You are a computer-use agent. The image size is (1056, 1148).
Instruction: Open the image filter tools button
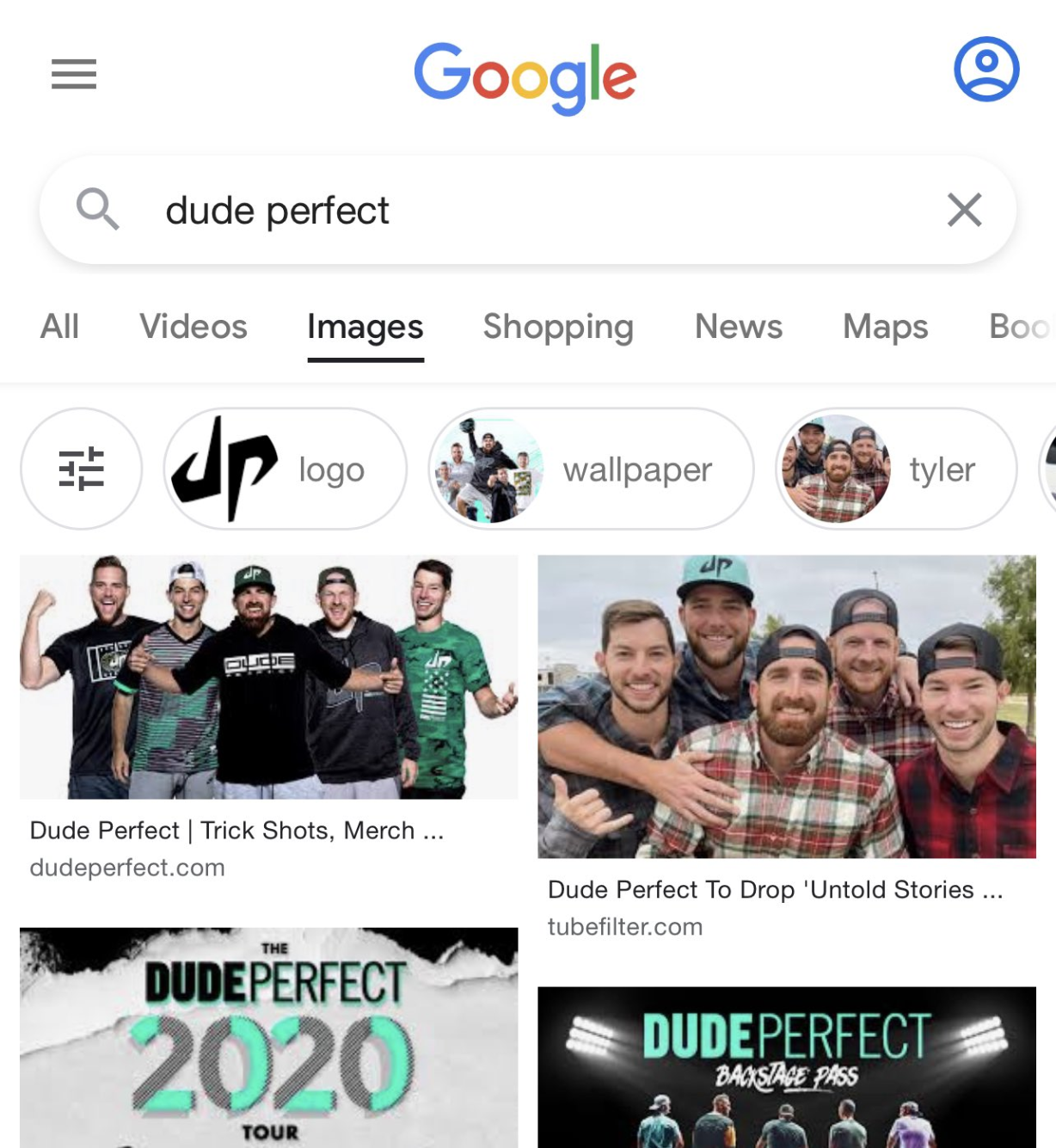[x=82, y=469]
